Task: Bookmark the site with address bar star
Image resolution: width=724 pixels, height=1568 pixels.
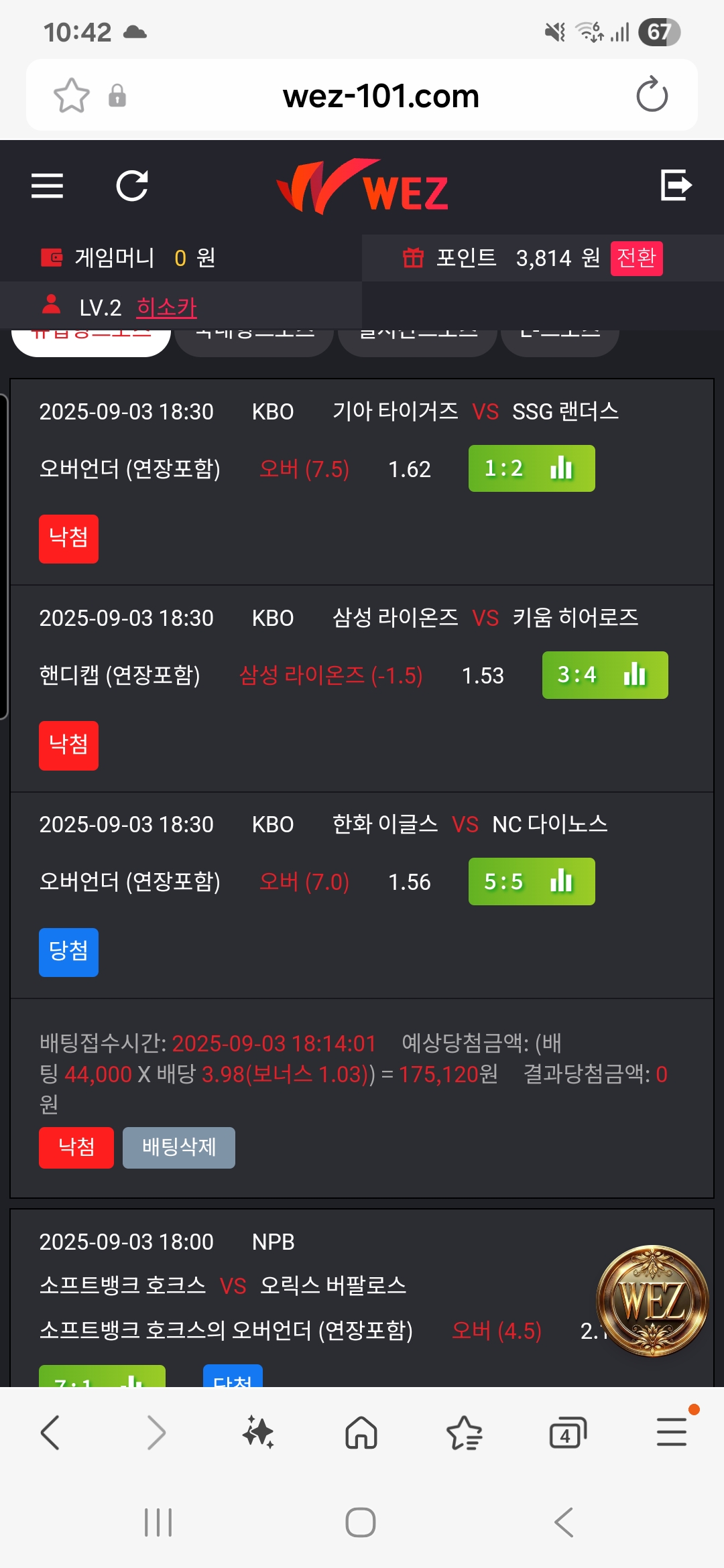Action: 71,95
